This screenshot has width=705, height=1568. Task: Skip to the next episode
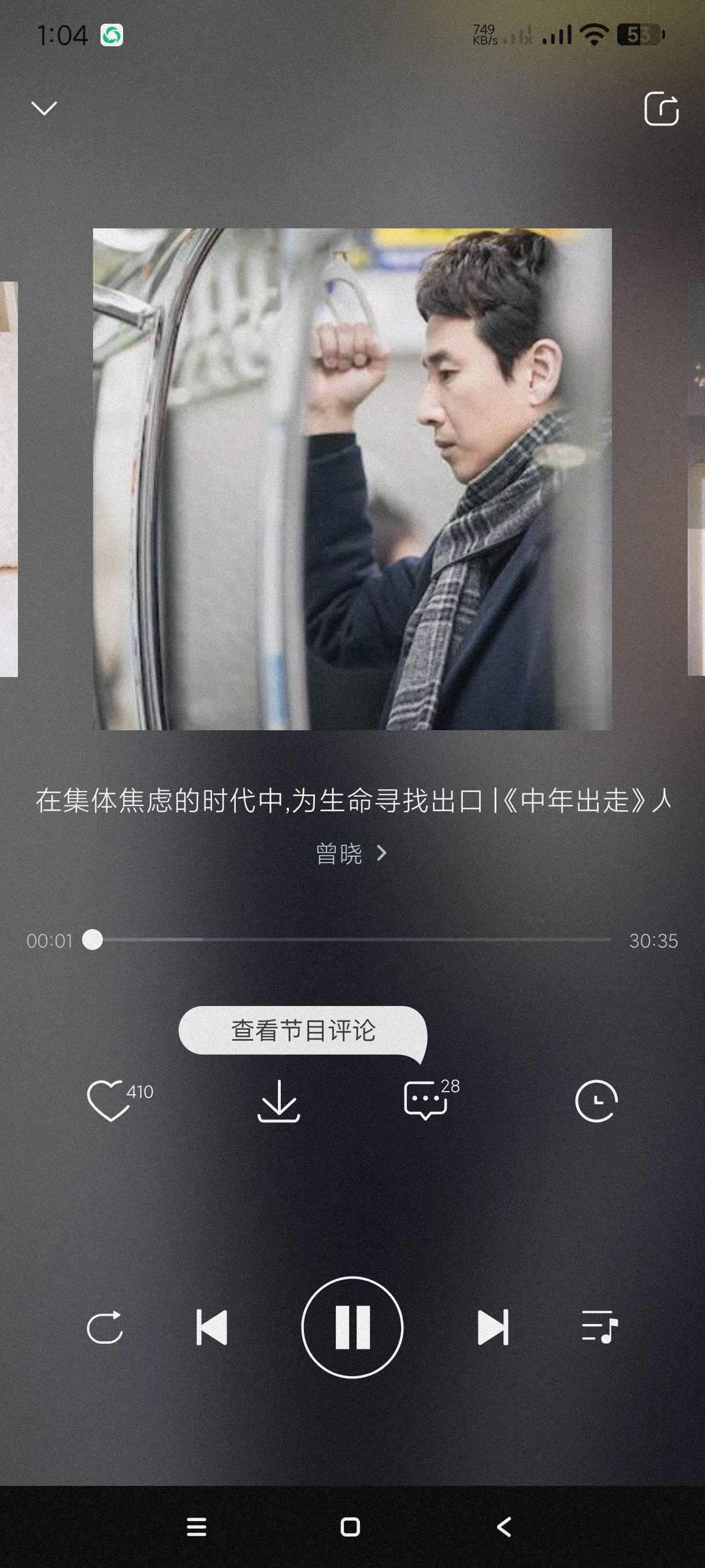pyautogui.click(x=493, y=1327)
